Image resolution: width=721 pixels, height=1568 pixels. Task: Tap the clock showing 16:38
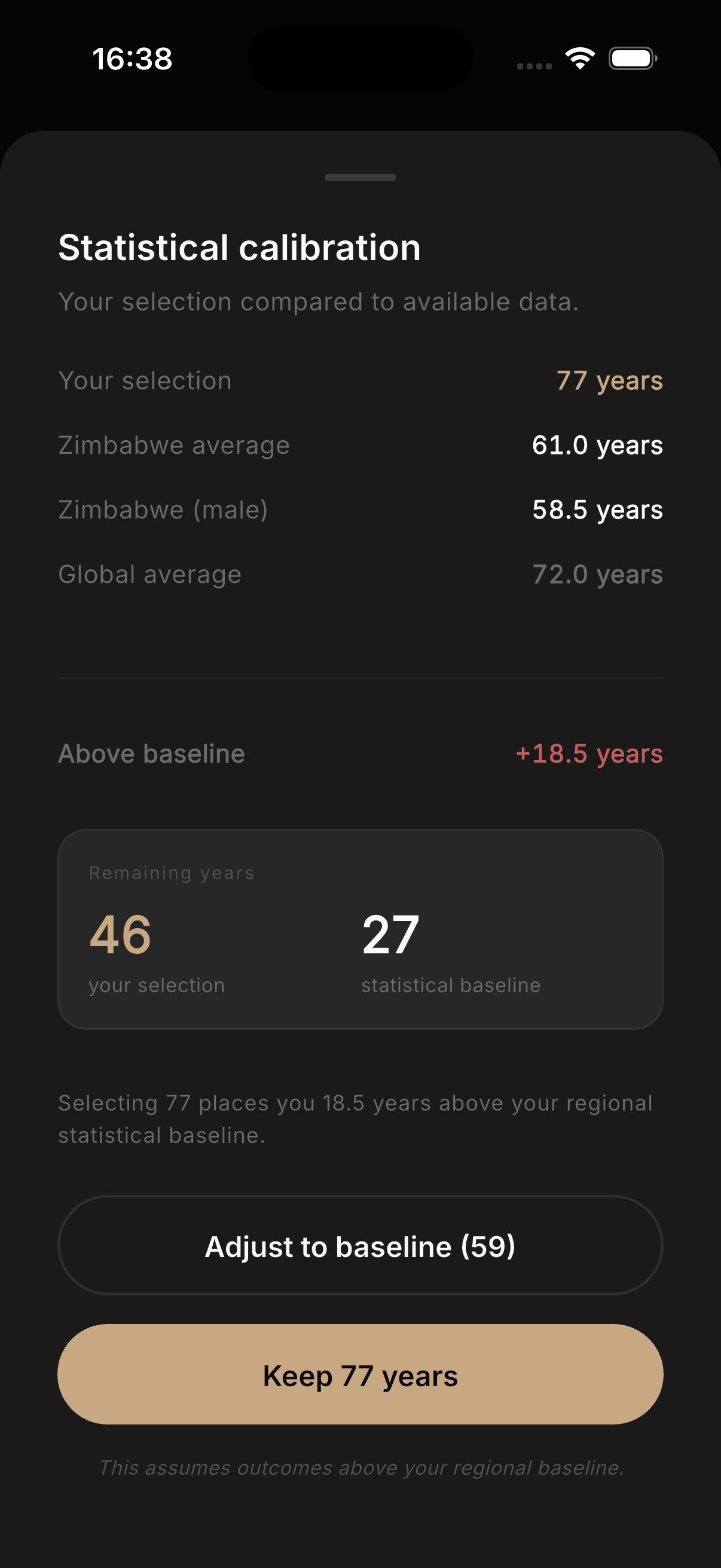(x=133, y=58)
